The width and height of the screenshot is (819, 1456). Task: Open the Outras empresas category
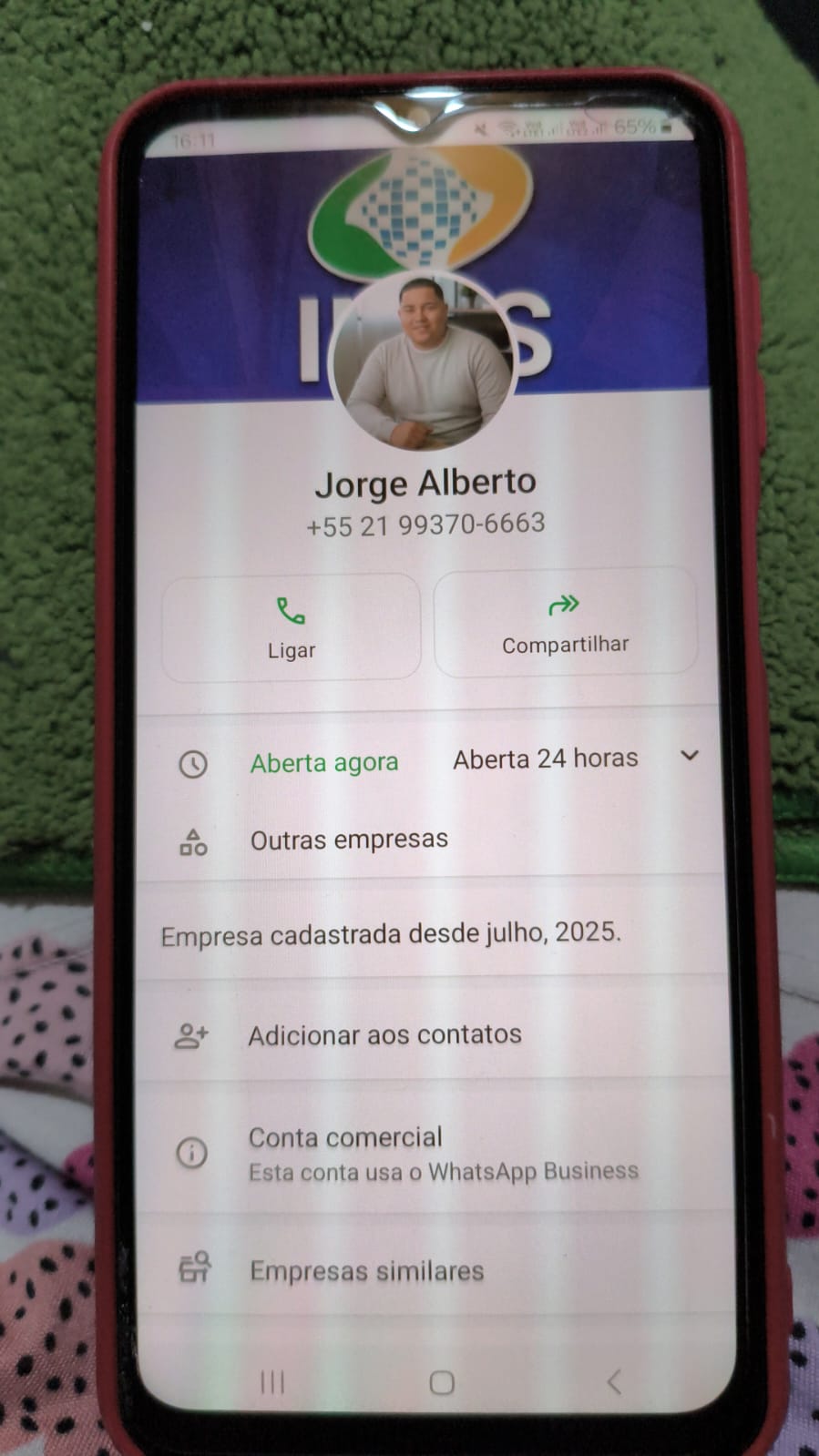tap(349, 840)
